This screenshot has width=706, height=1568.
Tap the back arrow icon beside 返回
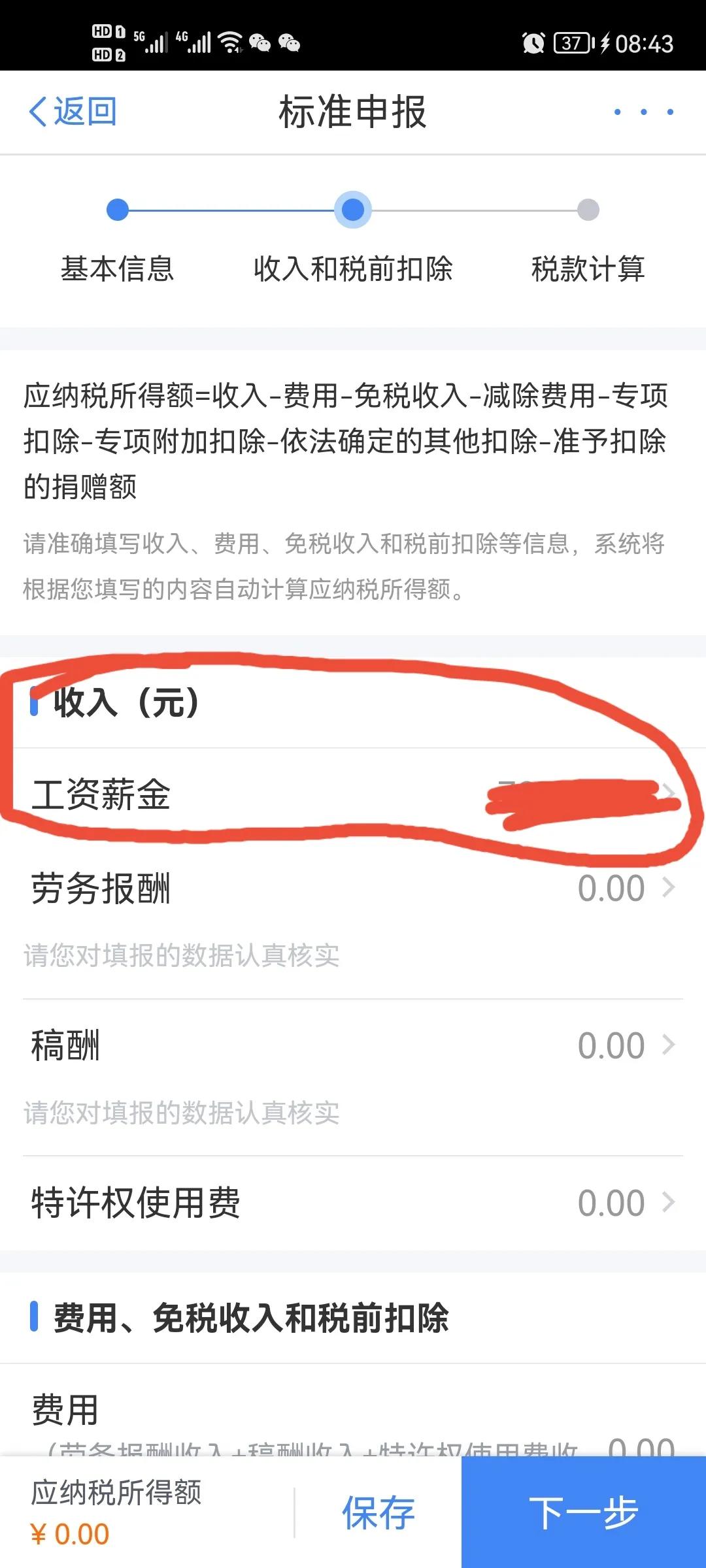coord(36,111)
